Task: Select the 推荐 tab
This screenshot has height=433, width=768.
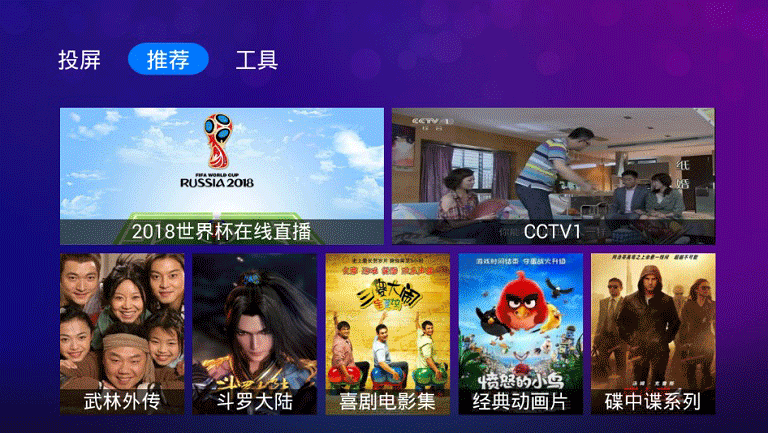Action: pos(168,60)
